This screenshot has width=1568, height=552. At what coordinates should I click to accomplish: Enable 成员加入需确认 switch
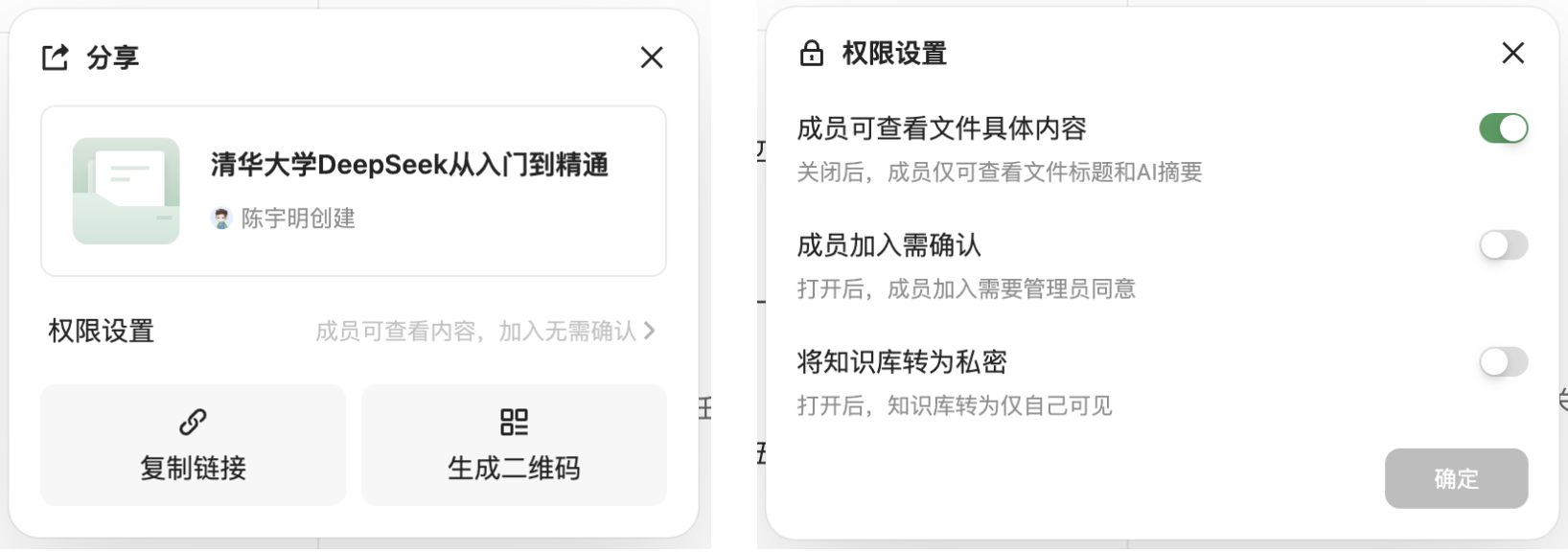tap(1503, 245)
